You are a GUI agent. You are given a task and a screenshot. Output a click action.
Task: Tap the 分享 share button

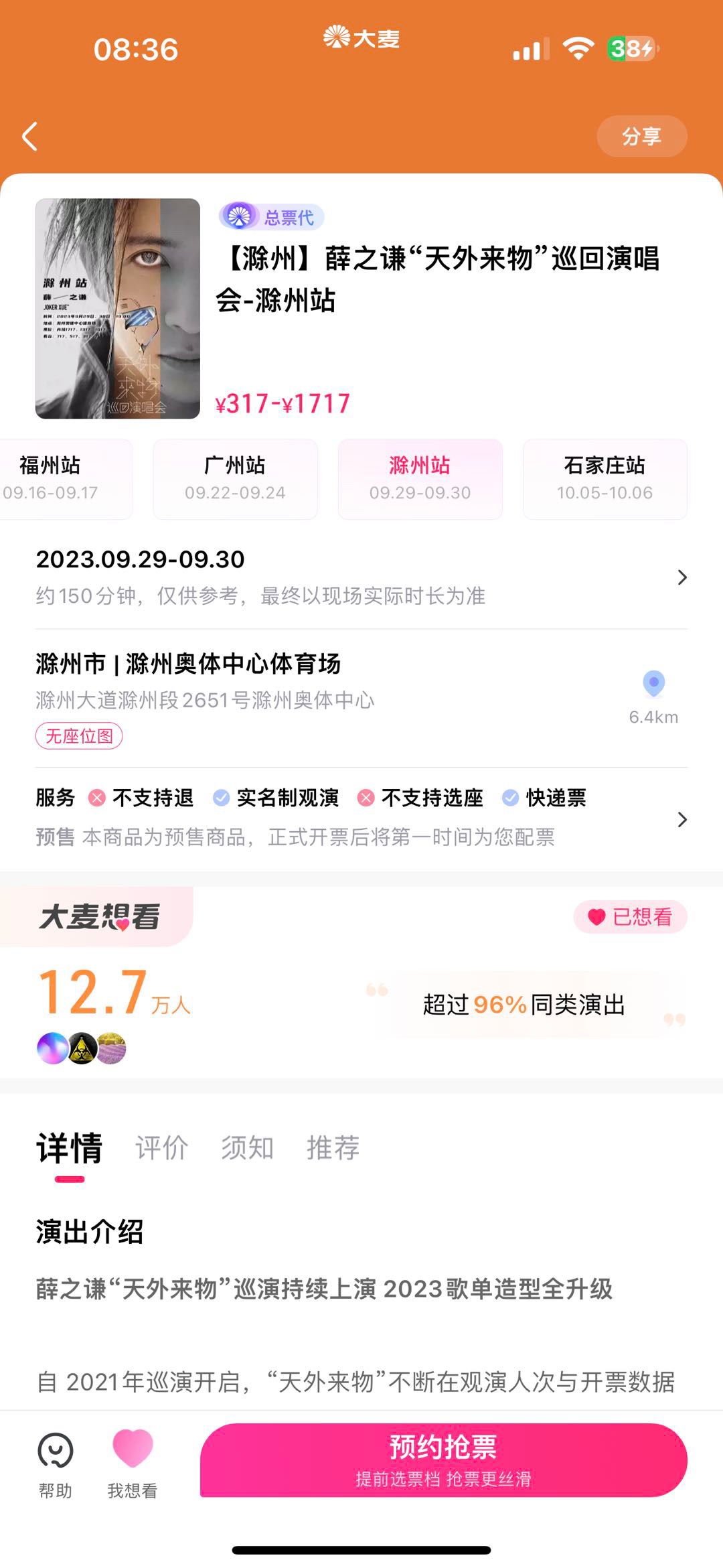(642, 137)
